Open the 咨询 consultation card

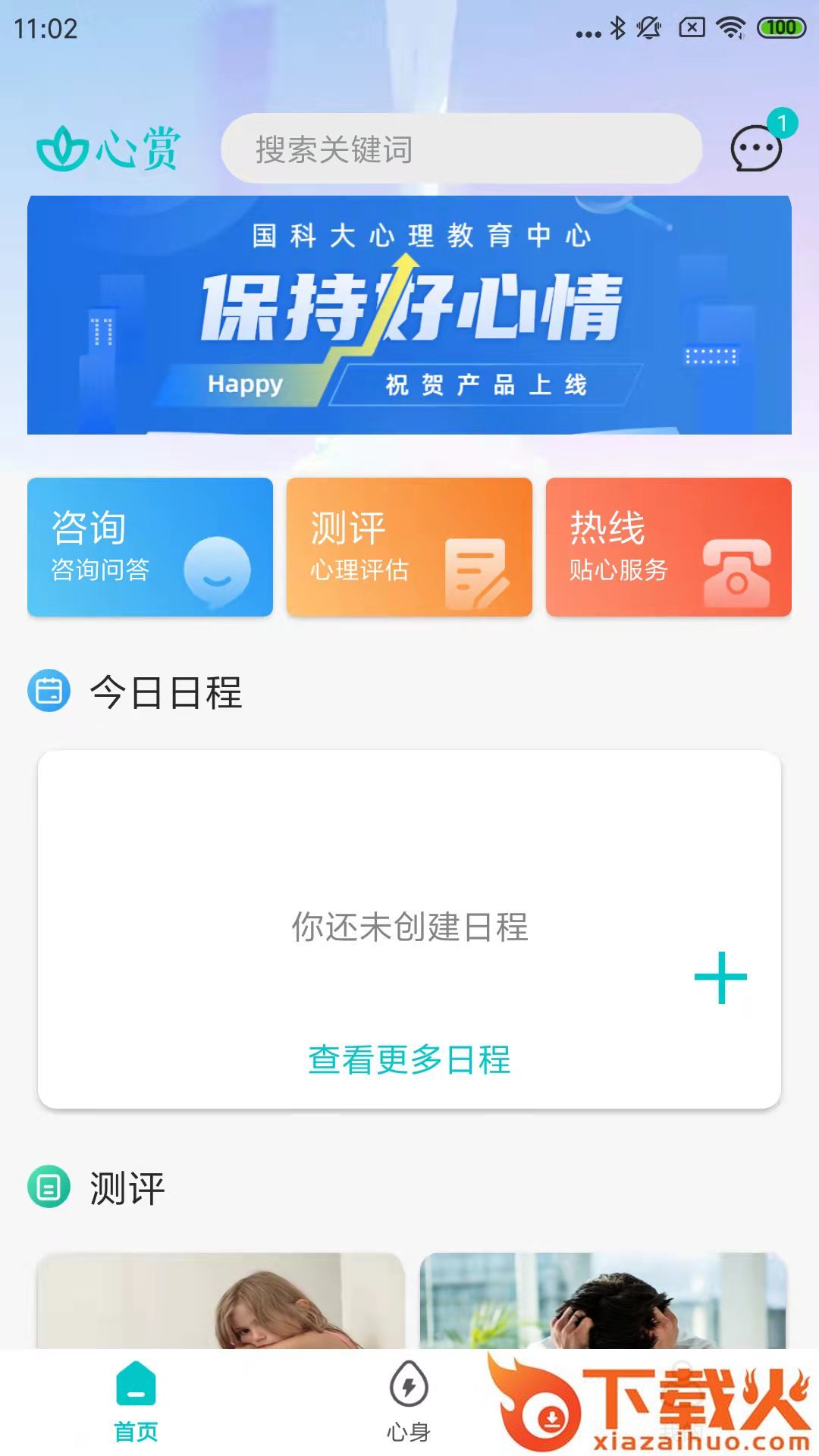point(150,547)
